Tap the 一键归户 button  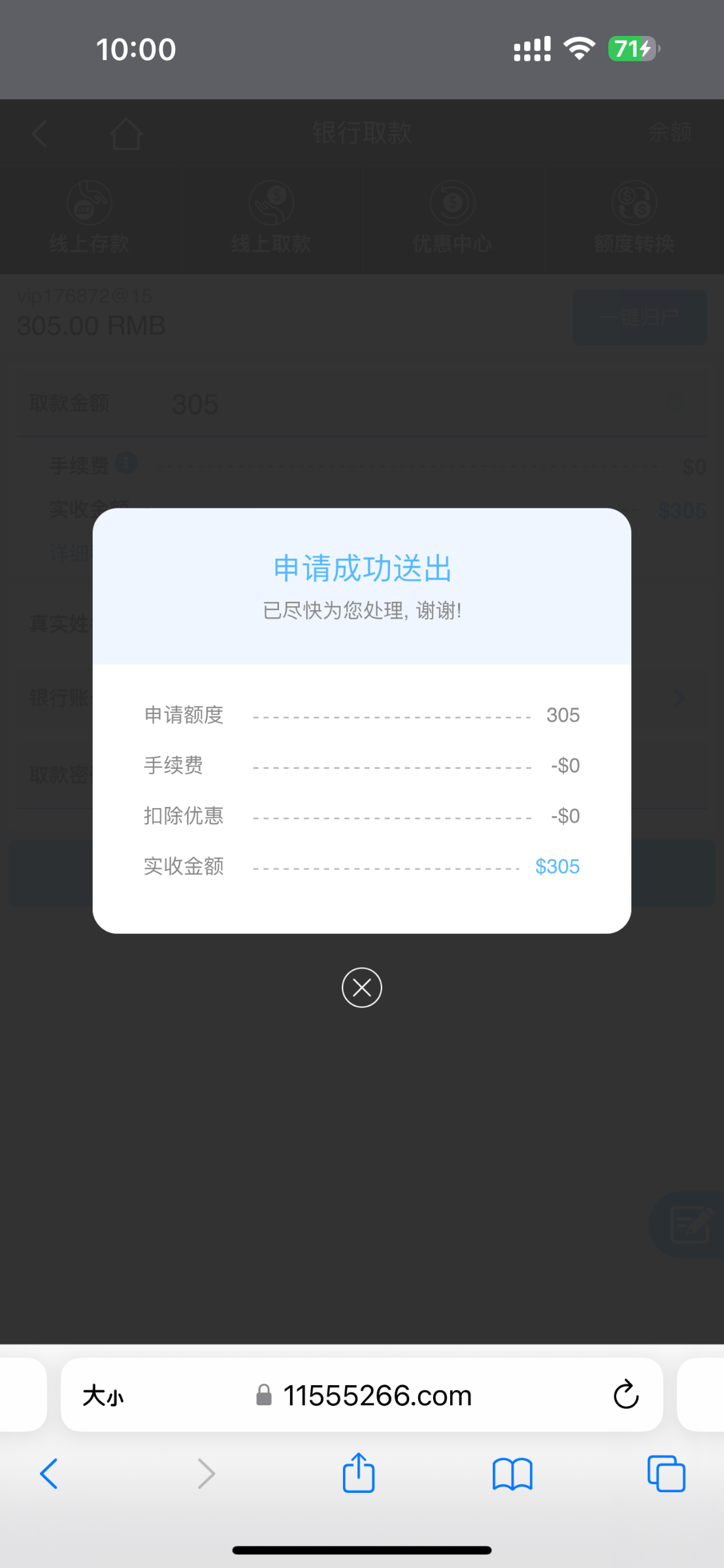[639, 316]
